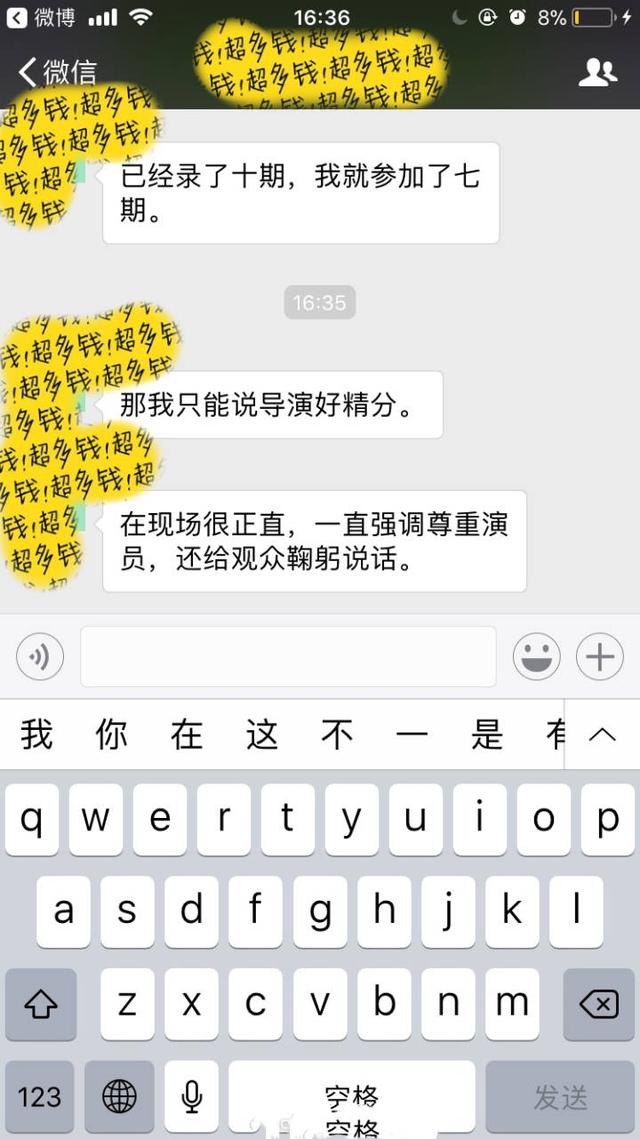
Task: Expand the candidate word list
Action: 602,735
